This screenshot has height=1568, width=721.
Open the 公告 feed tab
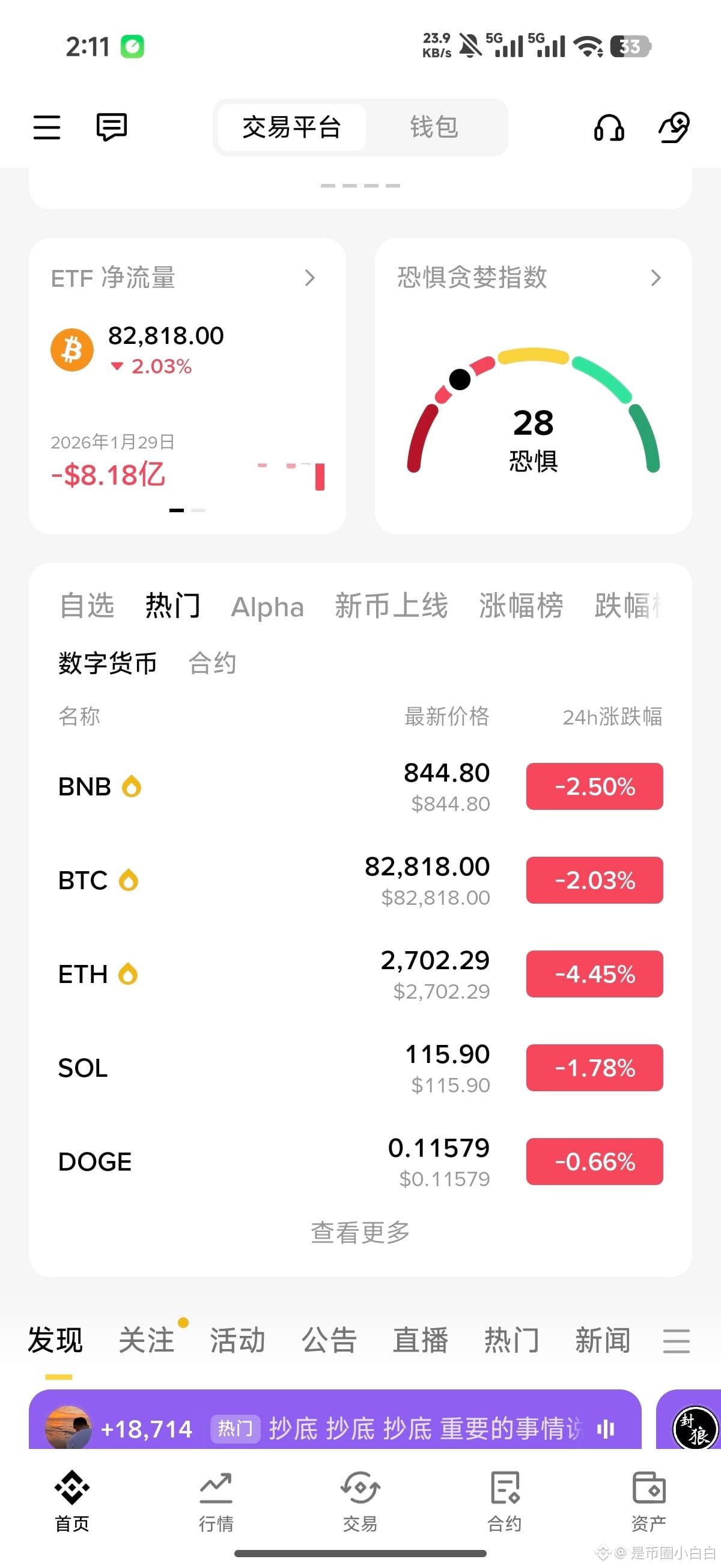coord(329,1340)
